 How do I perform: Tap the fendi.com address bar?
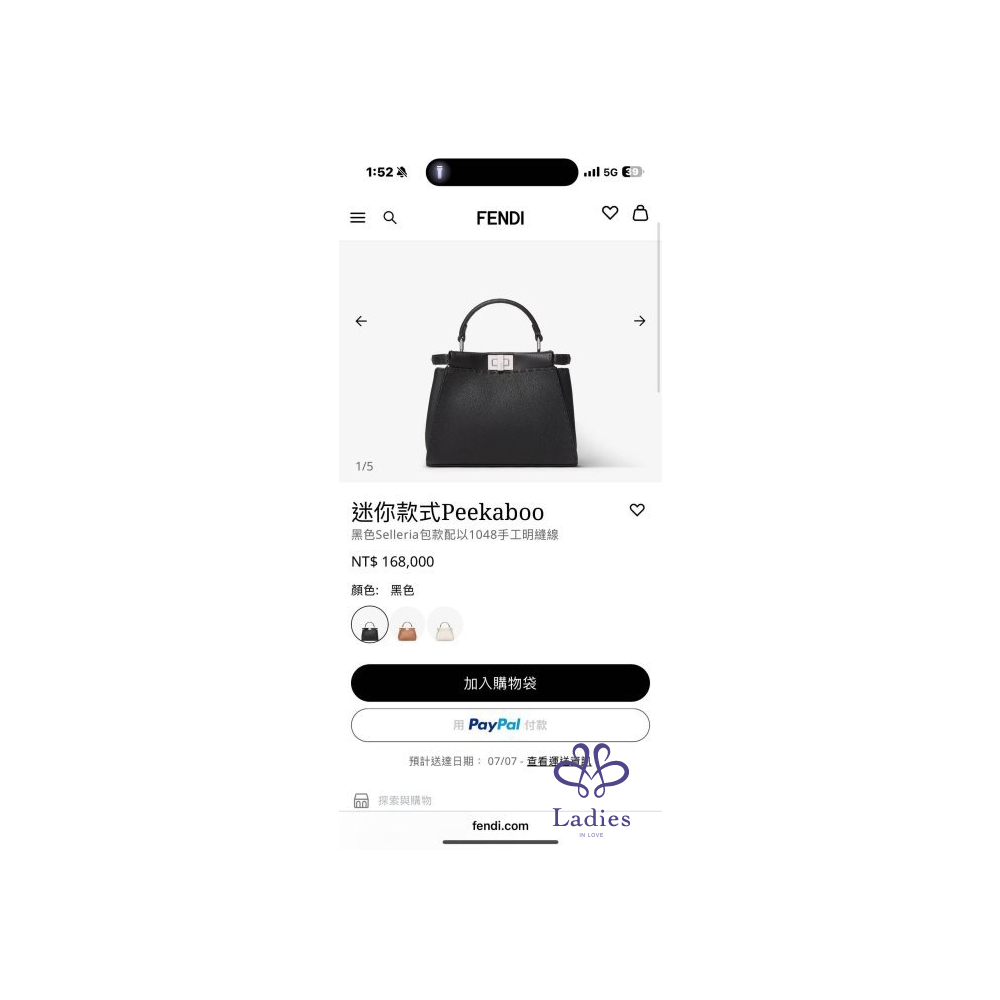coord(500,826)
